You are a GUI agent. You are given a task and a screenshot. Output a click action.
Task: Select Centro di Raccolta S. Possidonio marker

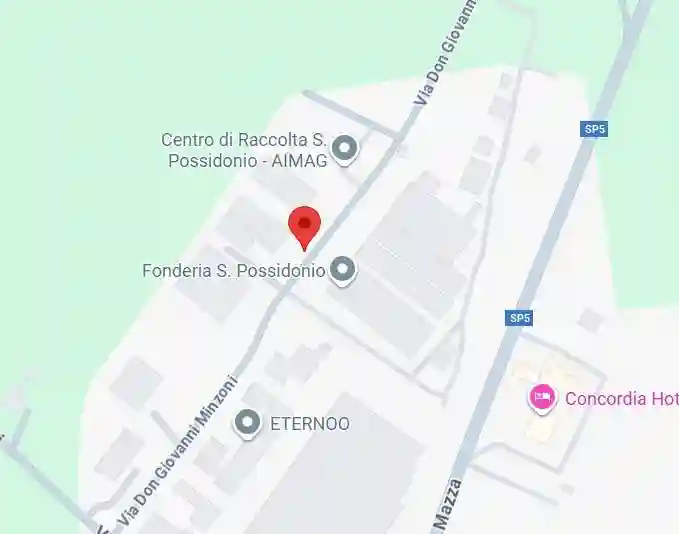click(346, 150)
